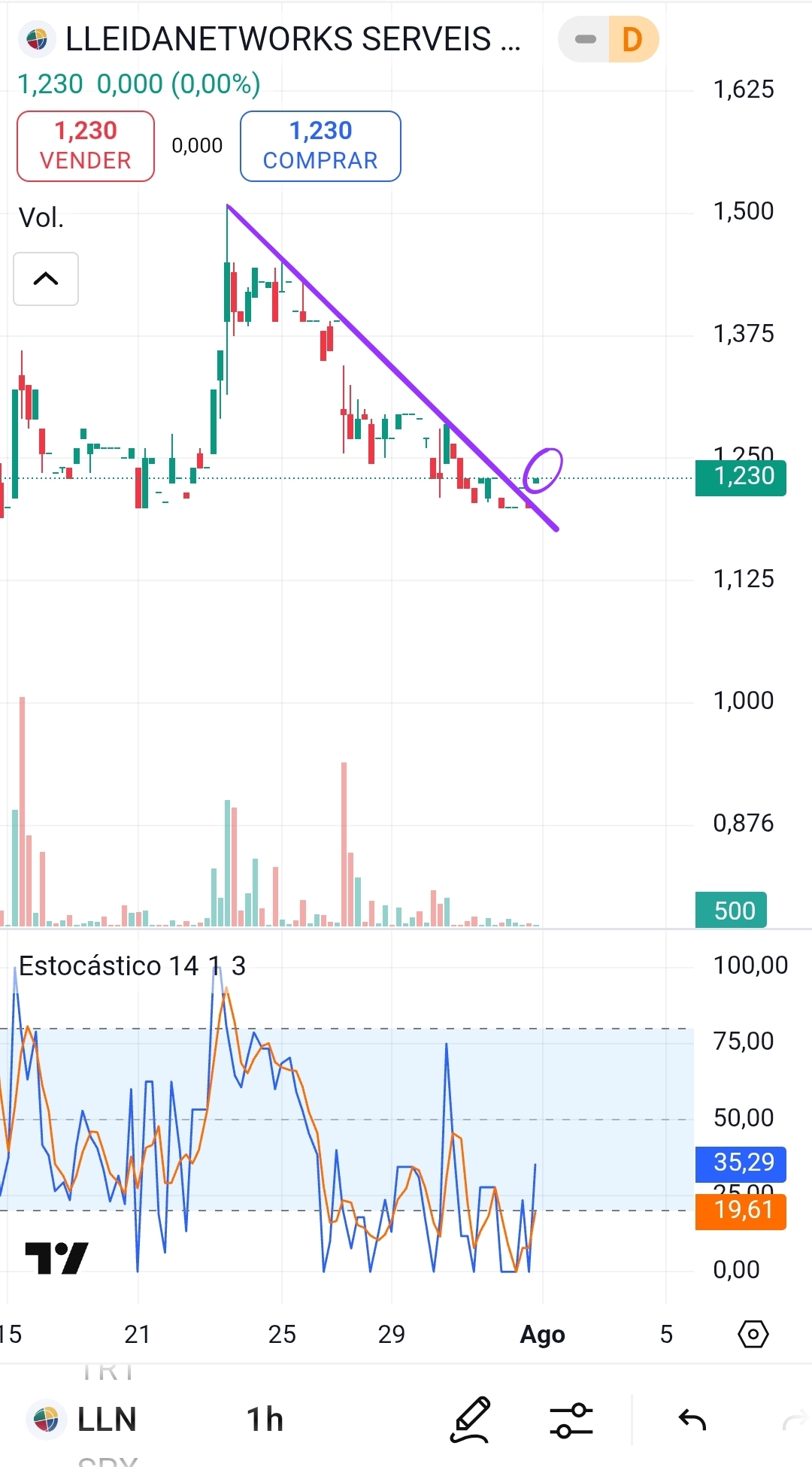The width and height of the screenshot is (812, 1467).
Task: Open the hexagon chart settings icon
Action: click(x=753, y=1334)
